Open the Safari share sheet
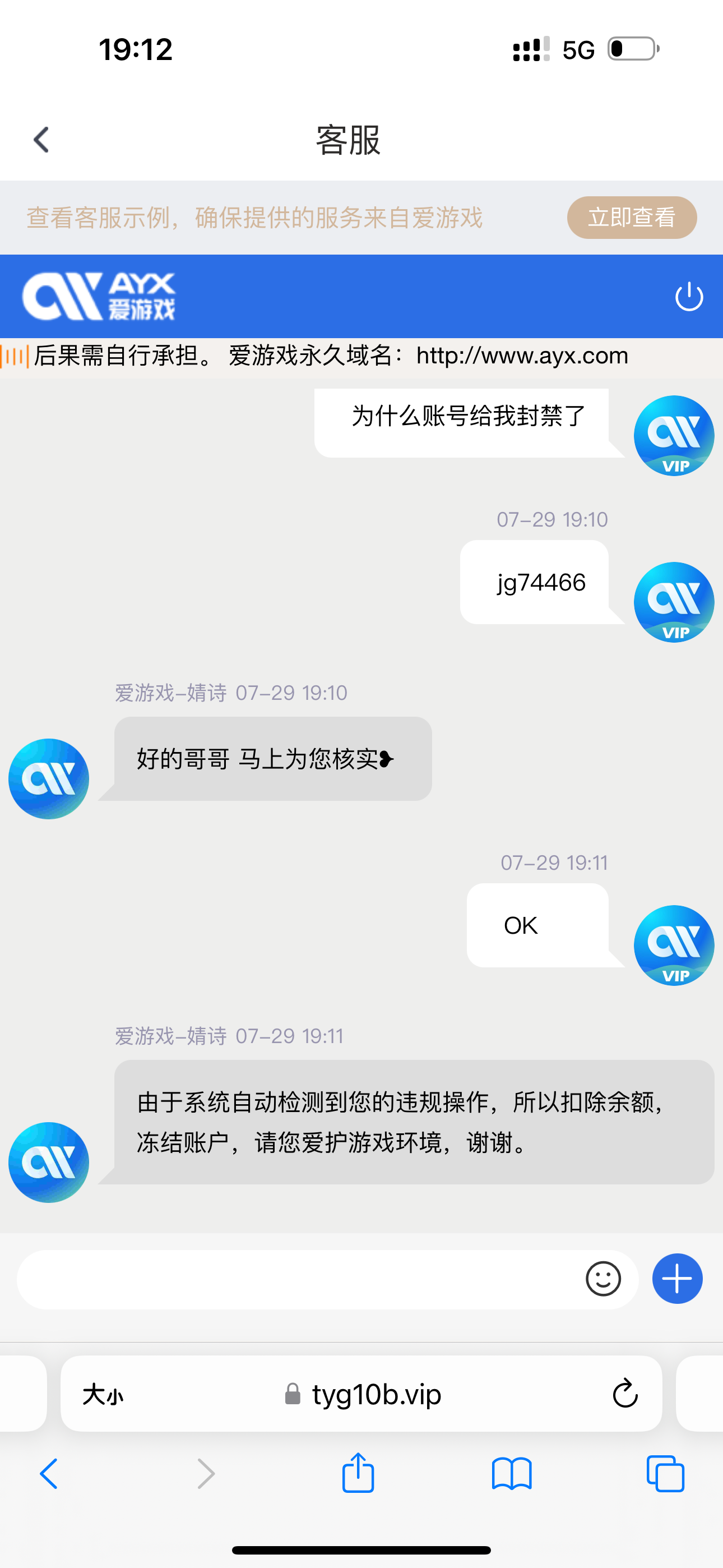 (x=358, y=1473)
